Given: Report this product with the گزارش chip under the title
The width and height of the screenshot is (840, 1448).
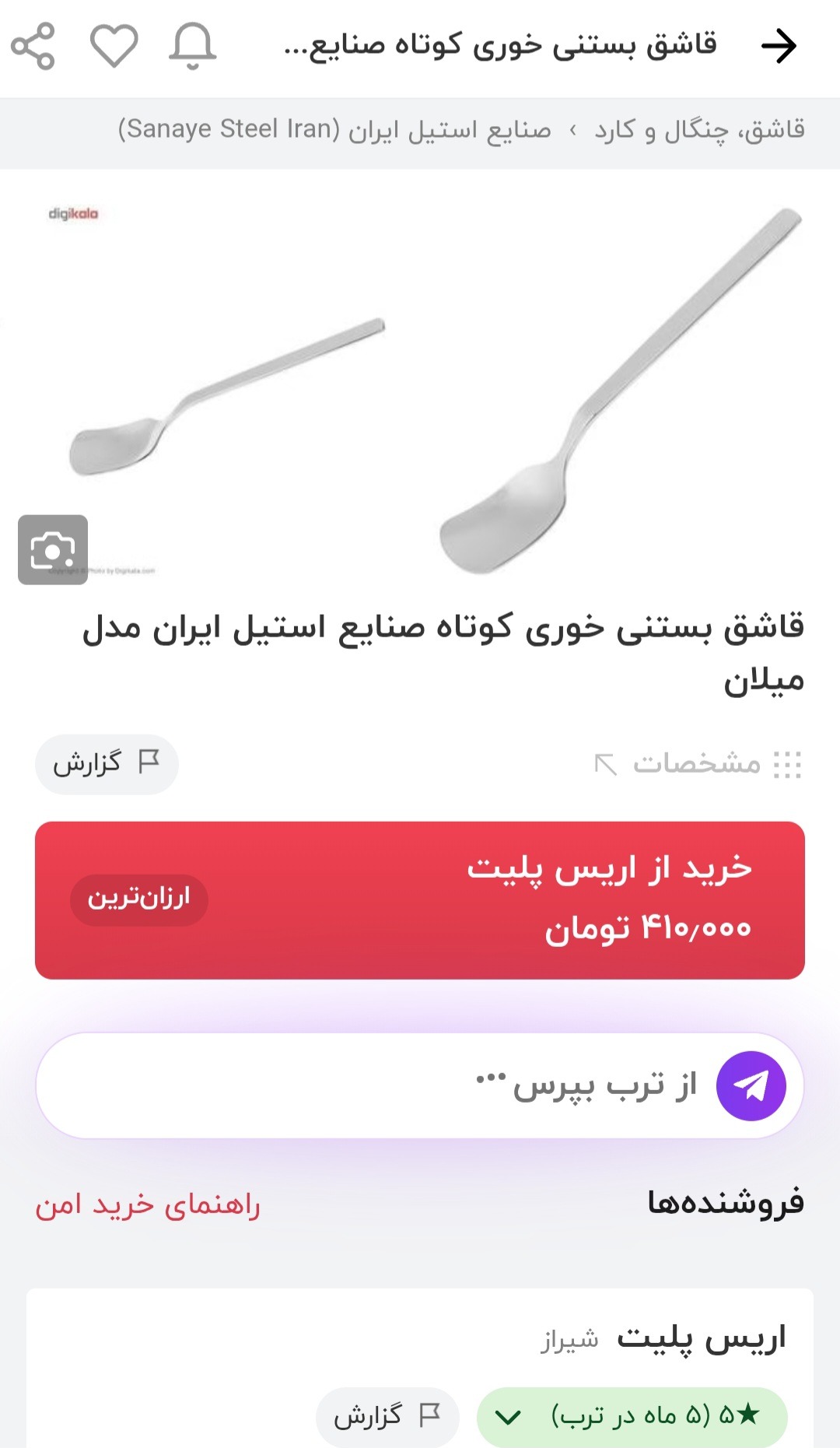Looking at the screenshot, I should (107, 764).
